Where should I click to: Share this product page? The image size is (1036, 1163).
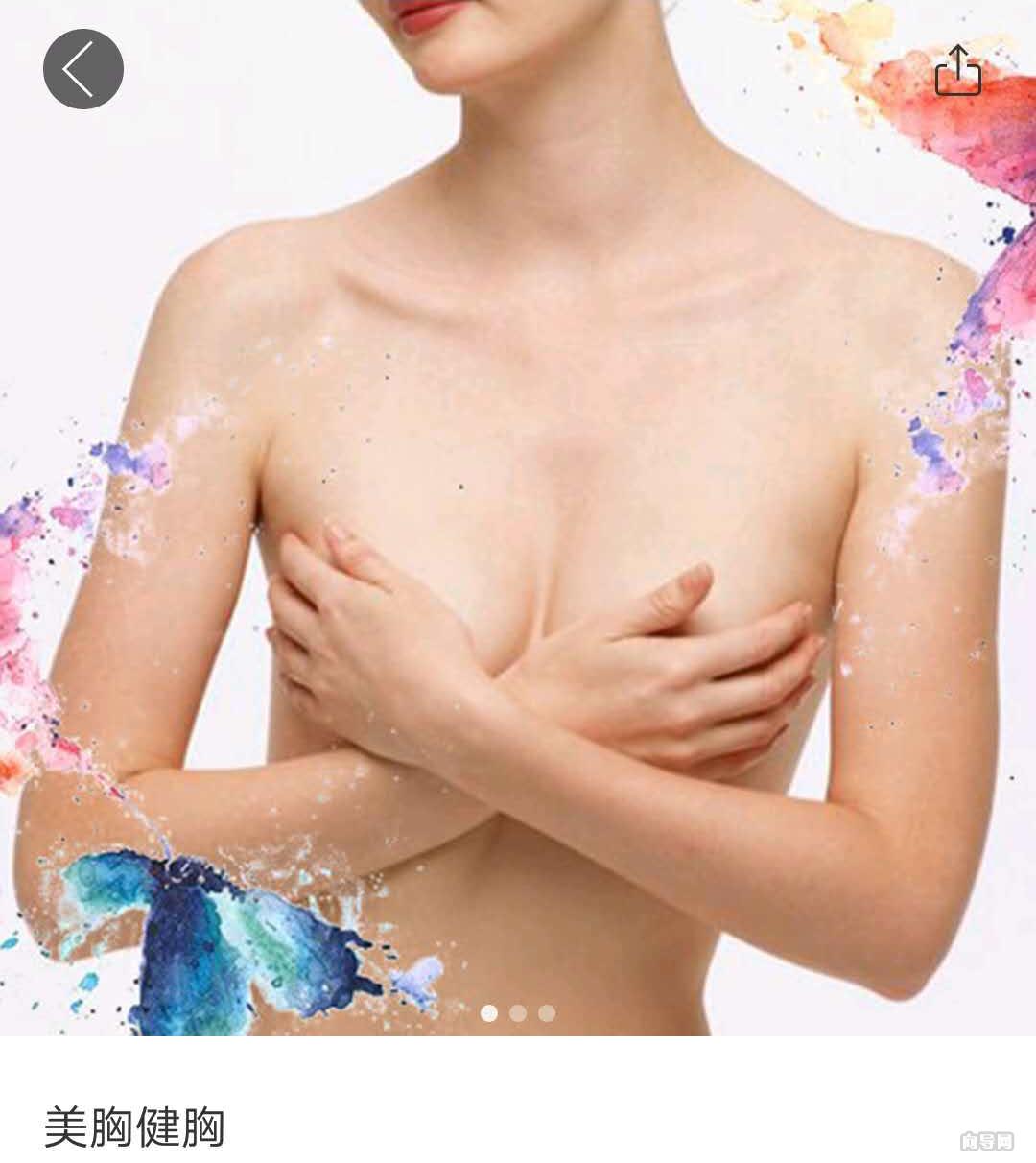pos(957,69)
